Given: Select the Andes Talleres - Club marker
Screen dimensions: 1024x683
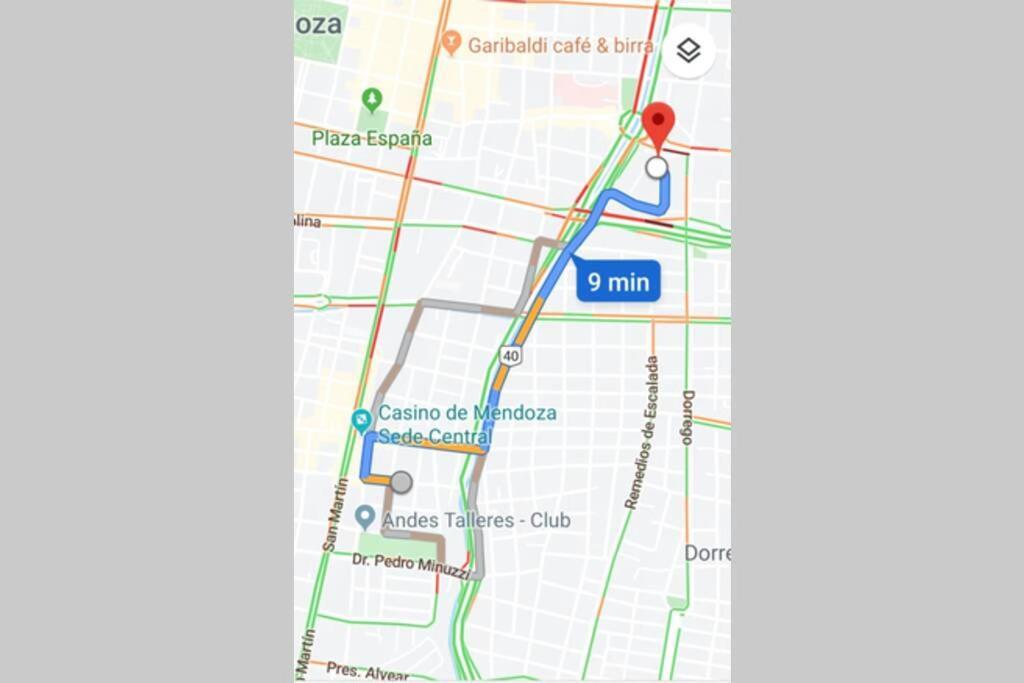Looking at the screenshot, I should [366, 518].
